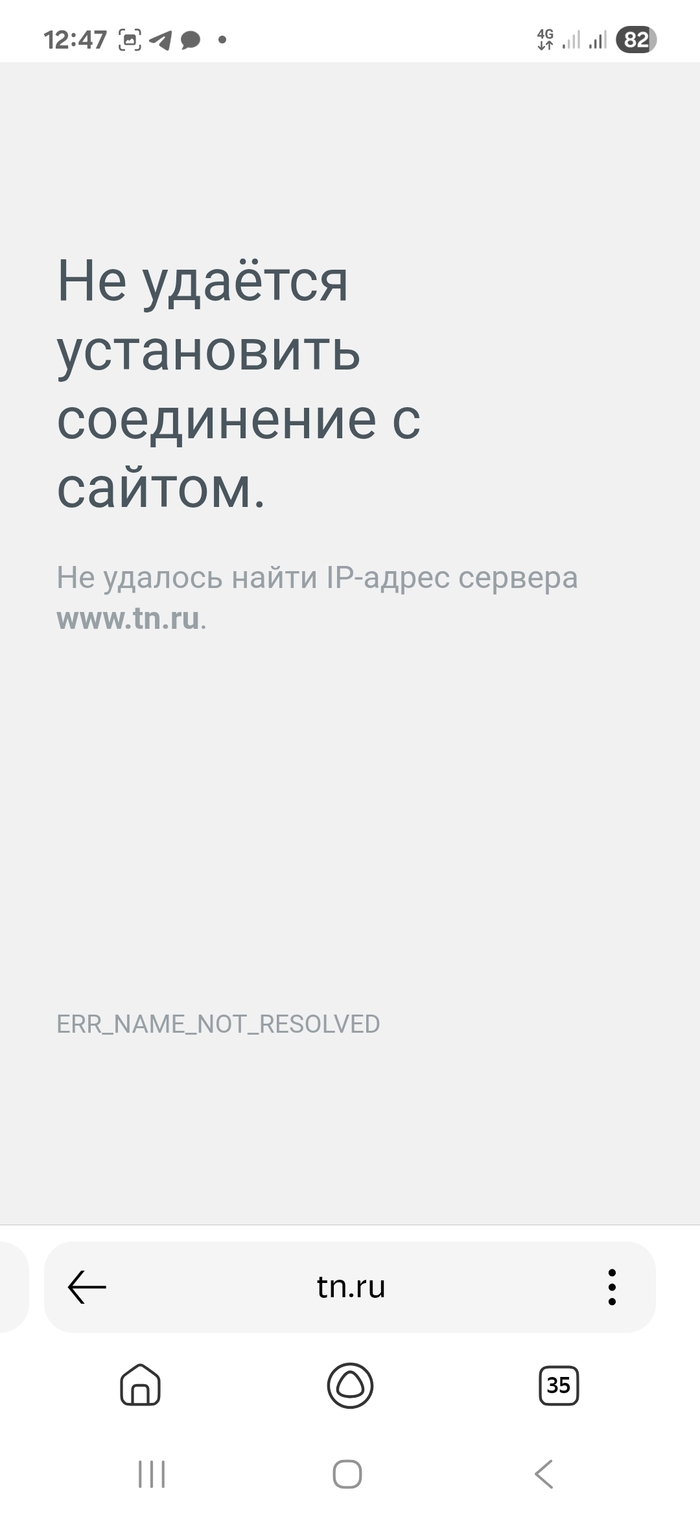Go back using the browser arrow

point(87,1287)
